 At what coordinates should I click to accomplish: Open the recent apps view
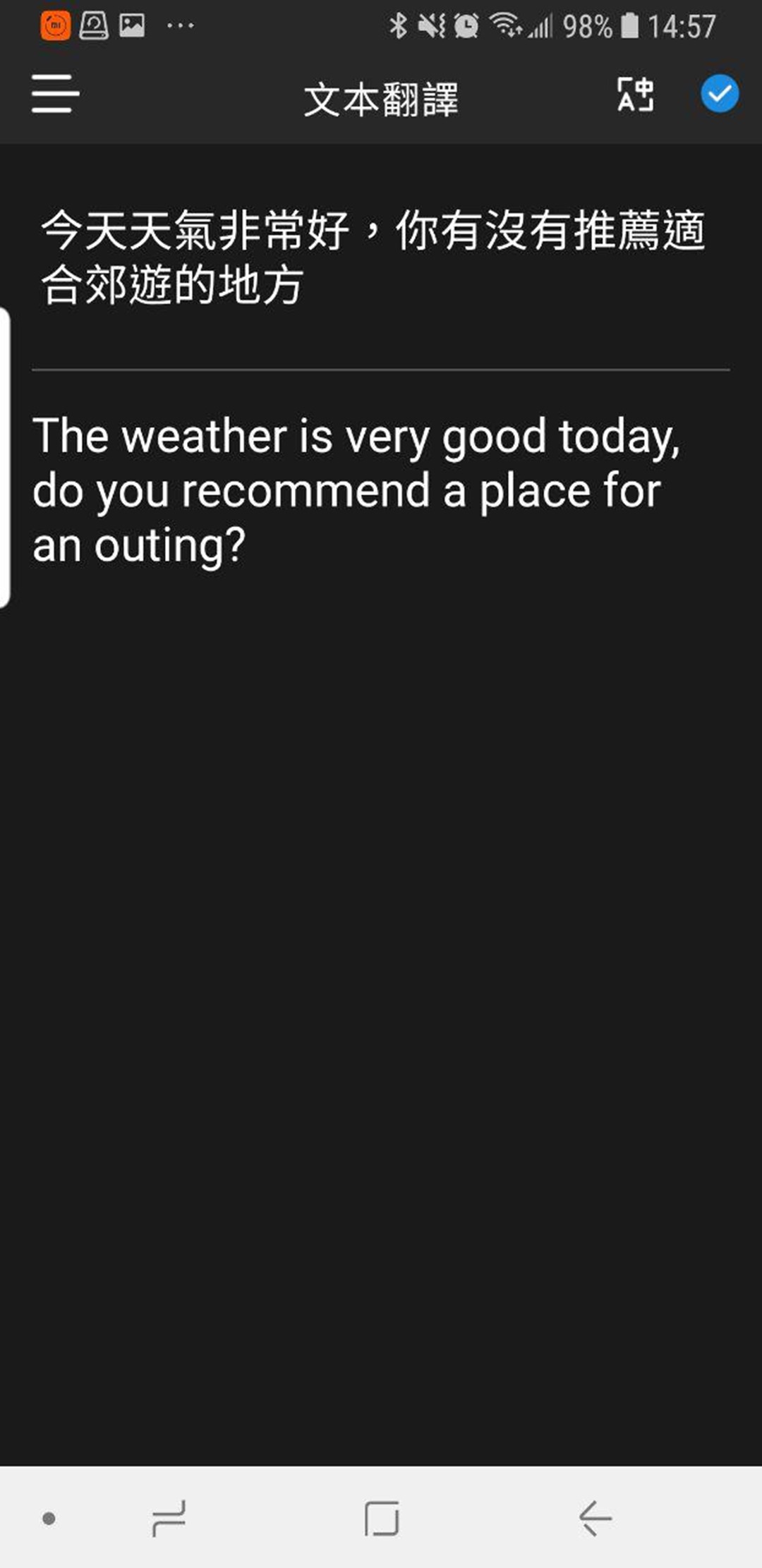tap(169, 1519)
